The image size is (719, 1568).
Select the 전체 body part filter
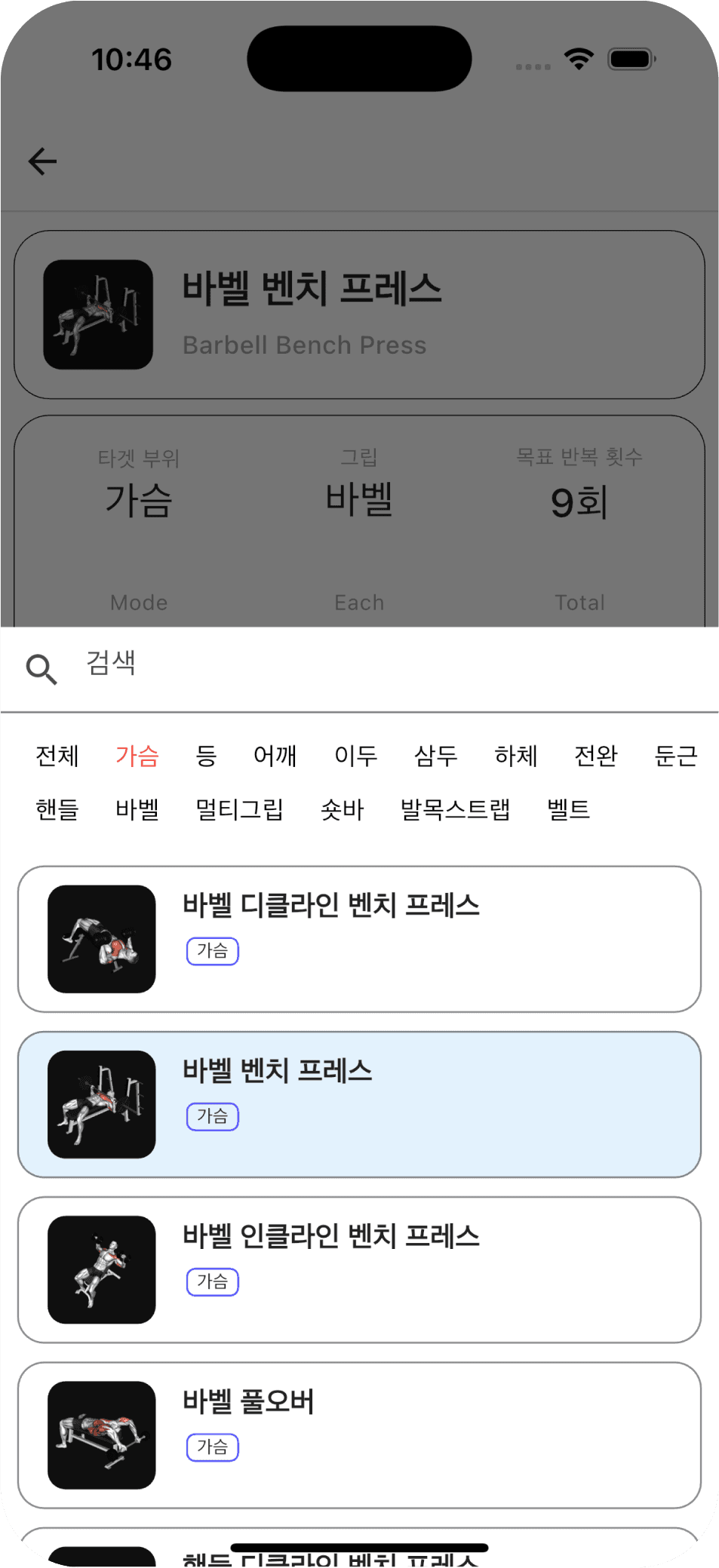point(57,756)
